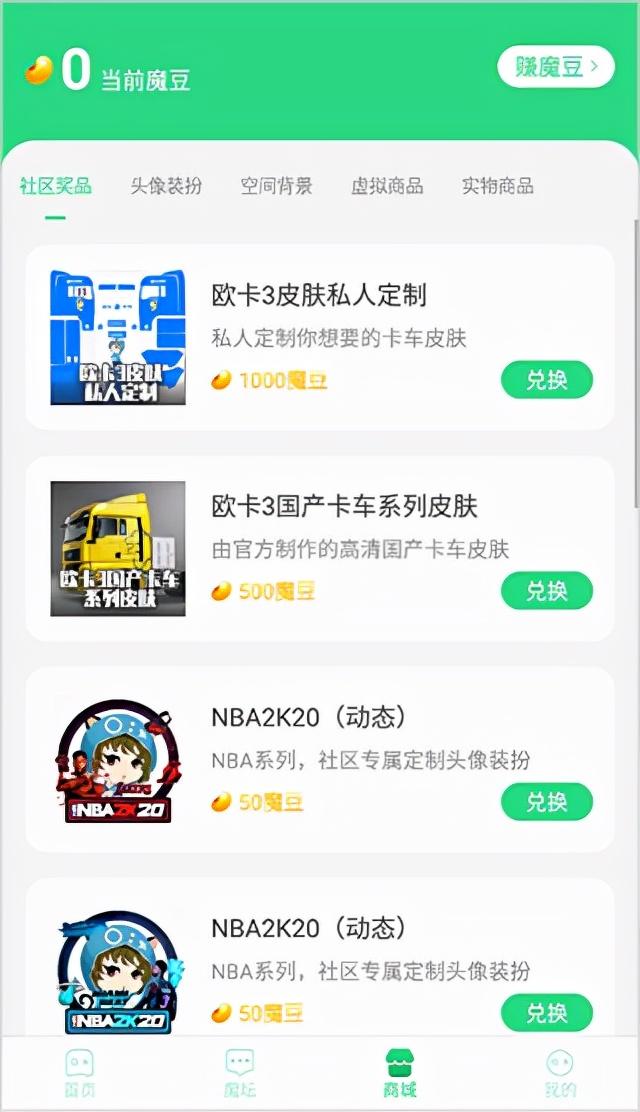
Task: Open the 魔坛 forum tab
Action: (x=240, y=1073)
